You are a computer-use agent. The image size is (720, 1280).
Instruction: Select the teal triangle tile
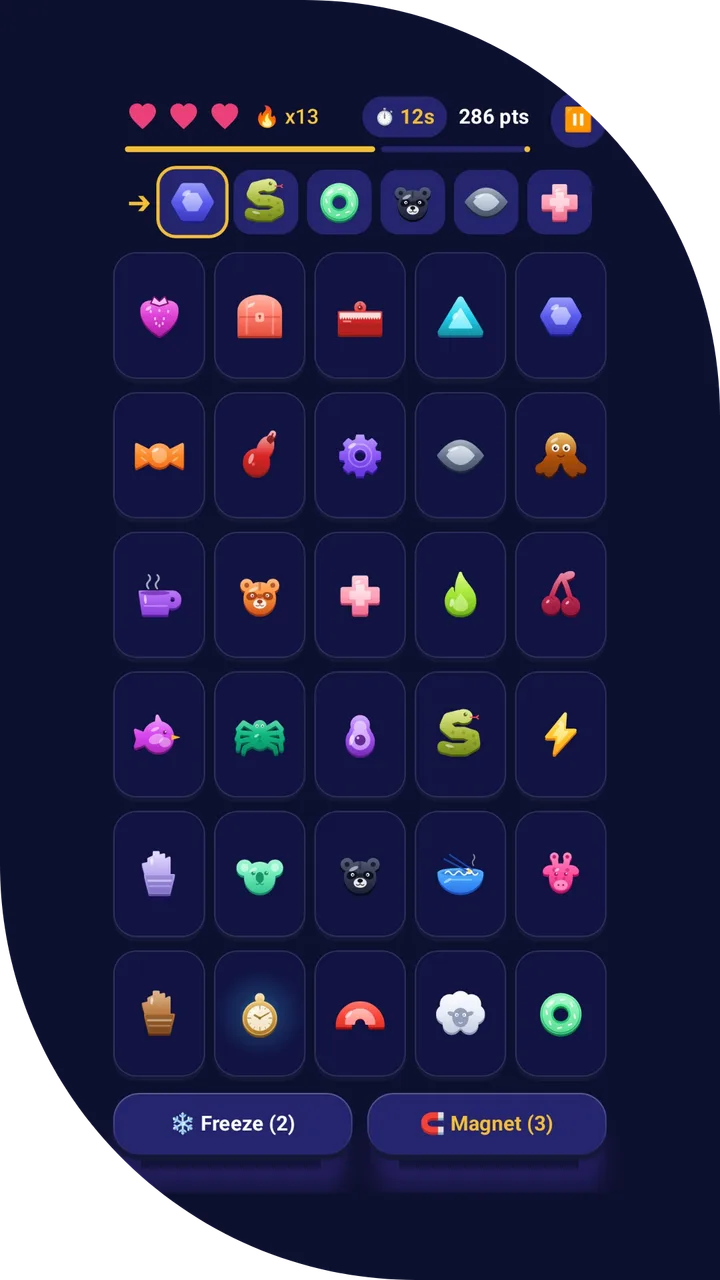click(460, 316)
